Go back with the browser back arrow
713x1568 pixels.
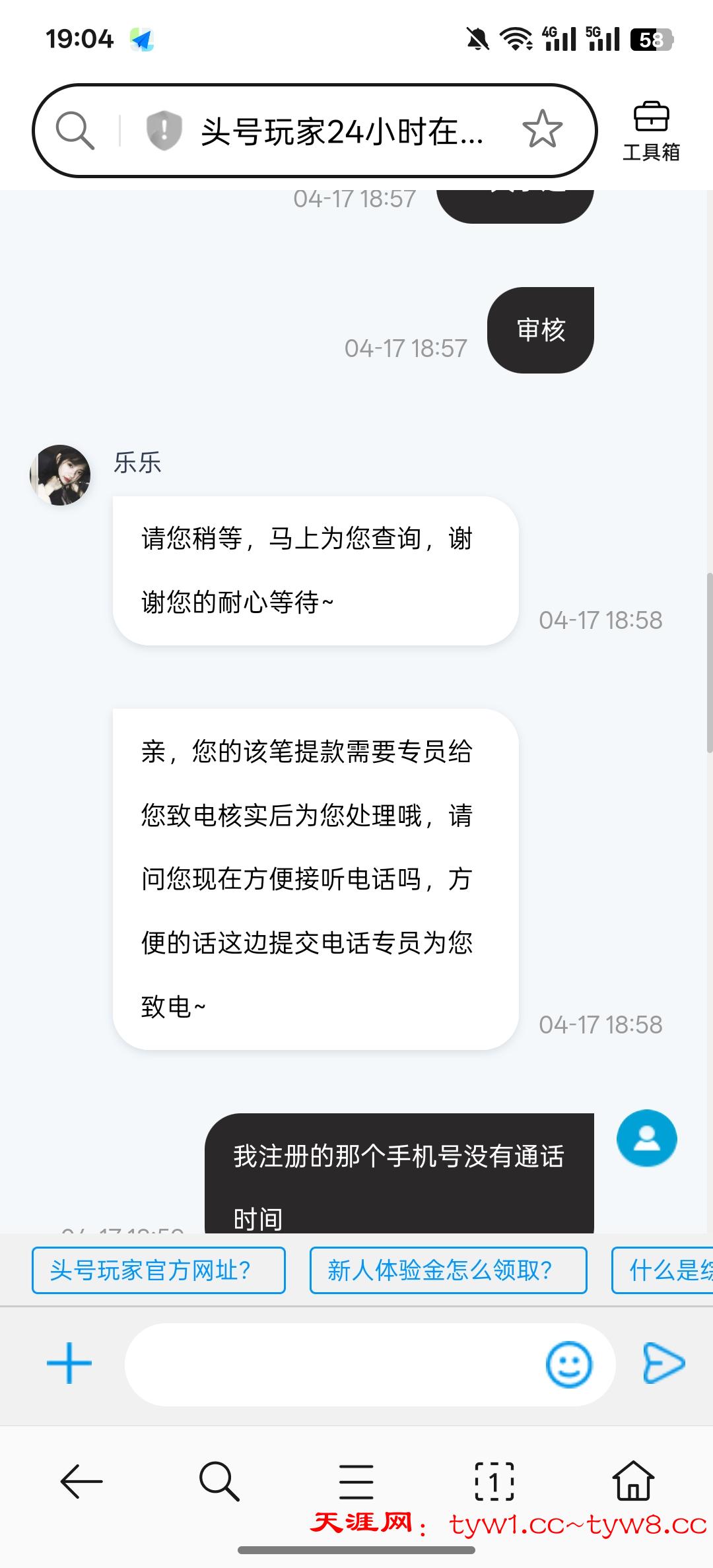click(x=82, y=1482)
